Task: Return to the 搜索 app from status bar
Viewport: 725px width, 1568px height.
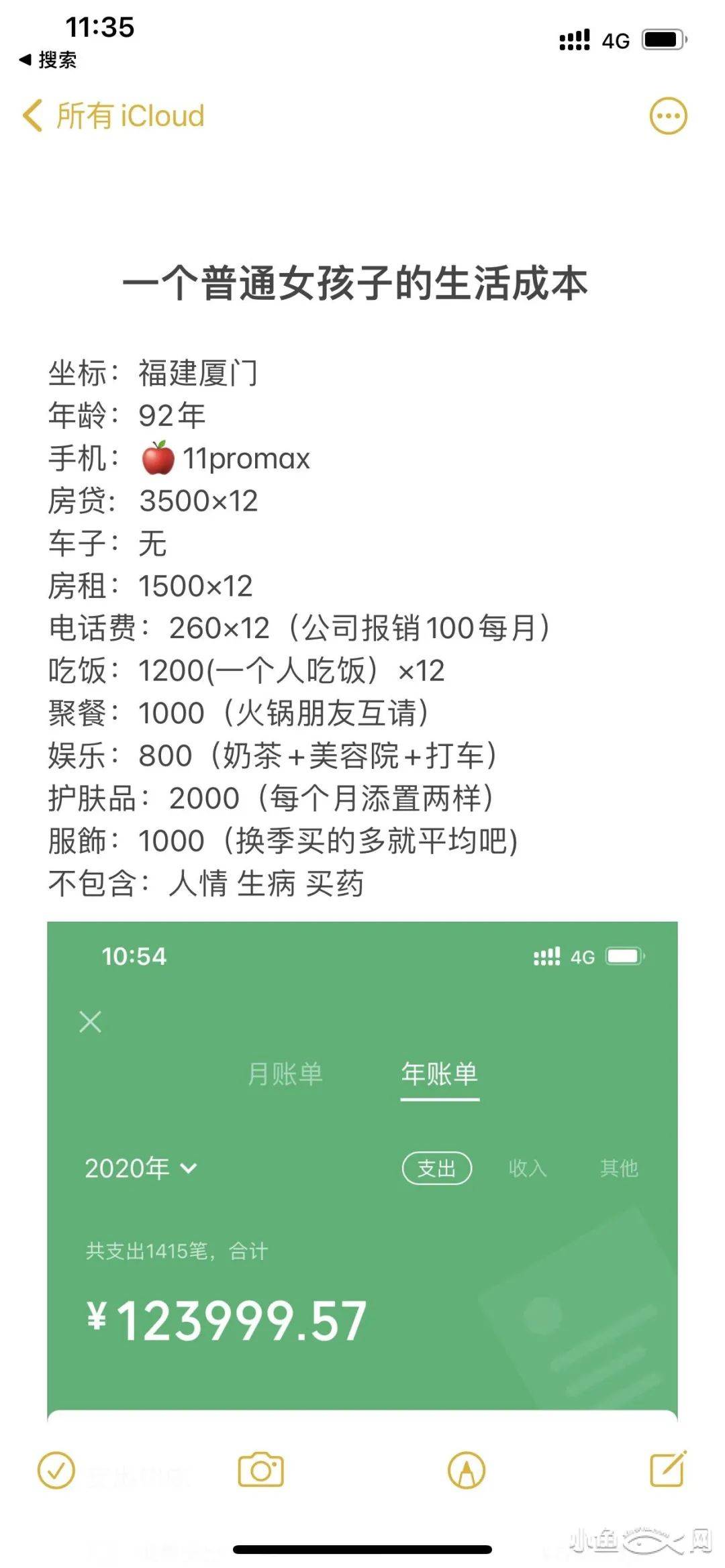Action: pyautogui.click(x=48, y=60)
